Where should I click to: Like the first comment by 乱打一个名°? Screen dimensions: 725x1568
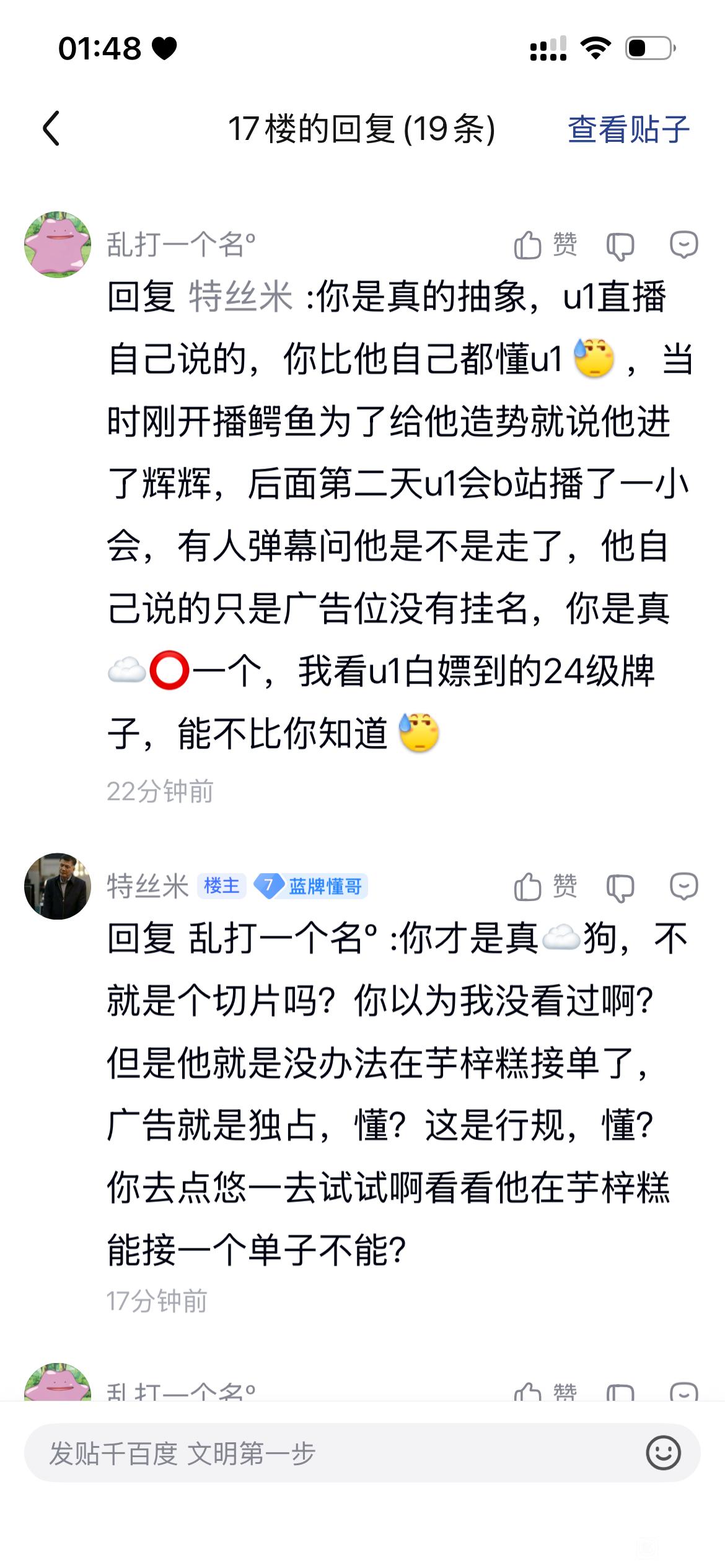click(545, 245)
